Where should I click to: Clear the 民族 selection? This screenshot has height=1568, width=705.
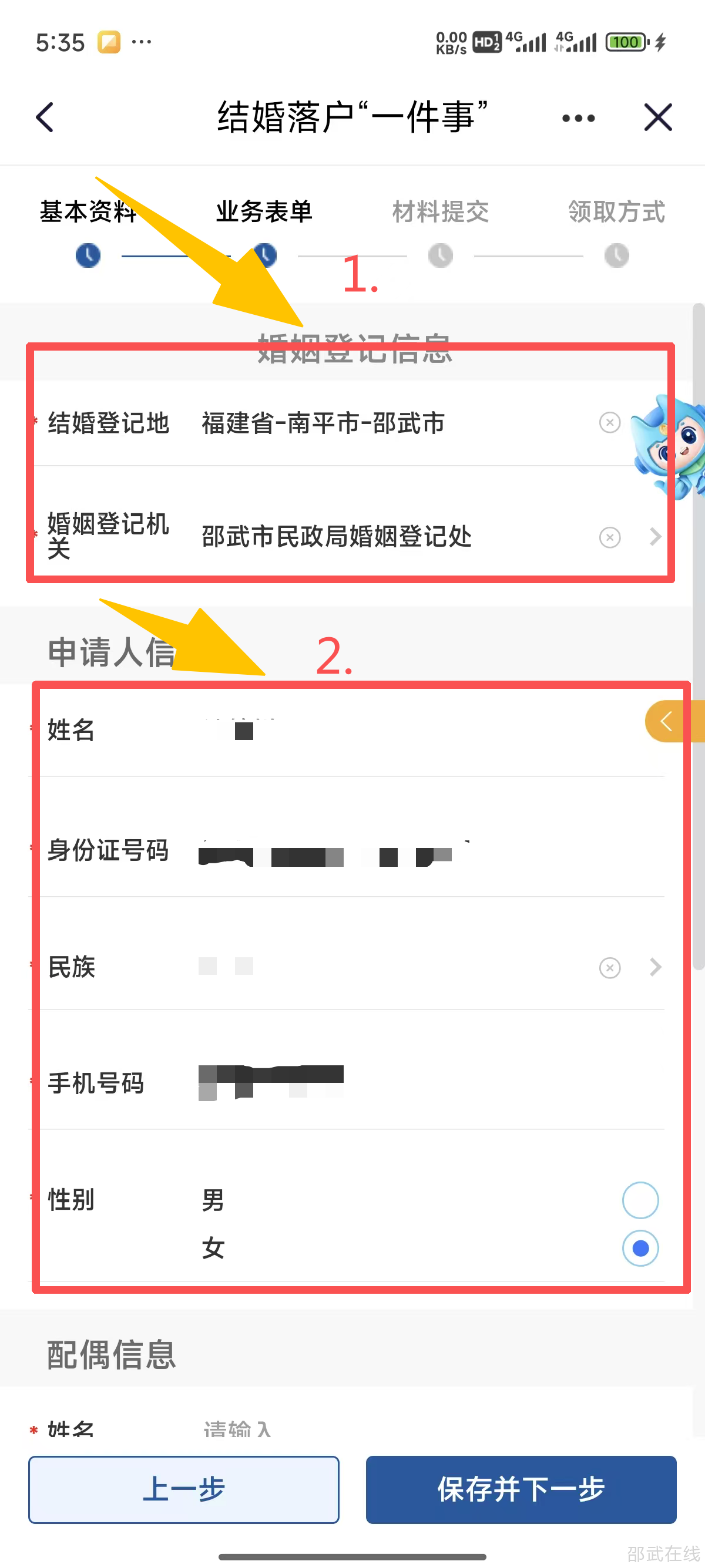tap(609, 968)
